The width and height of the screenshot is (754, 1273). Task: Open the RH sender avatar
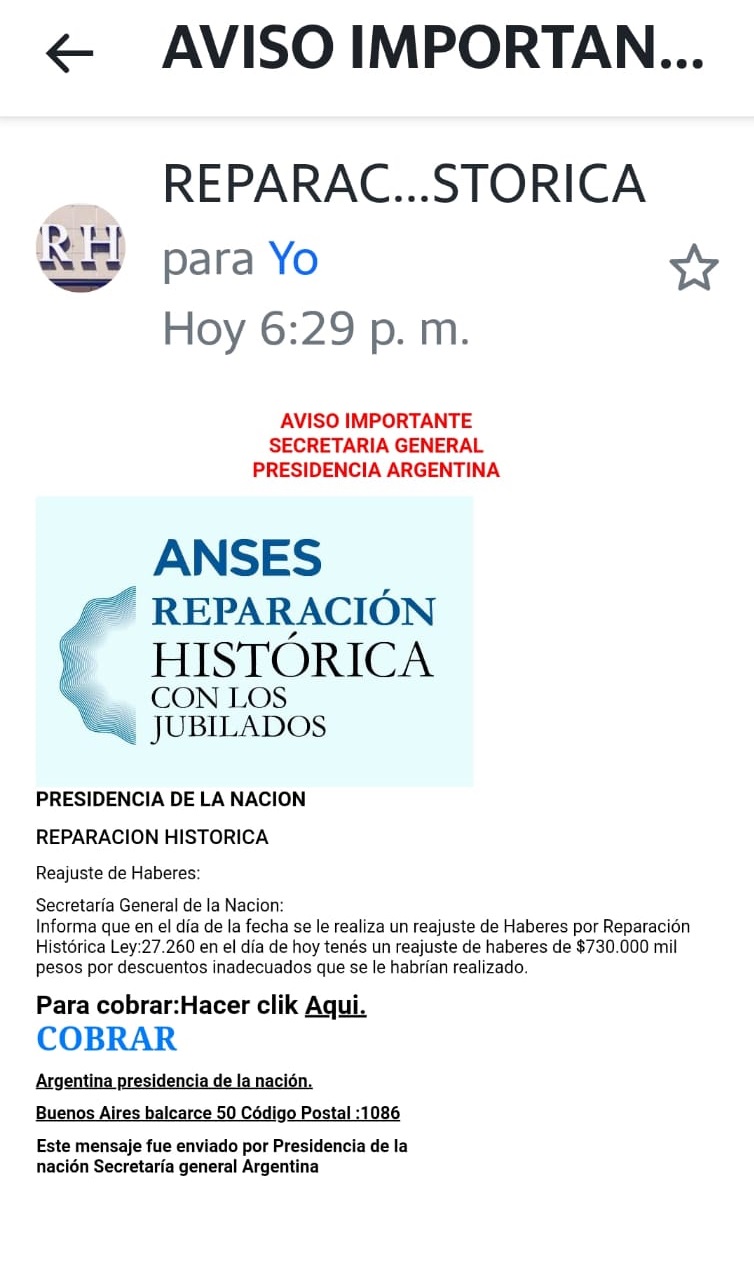pyautogui.click(x=80, y=248)
